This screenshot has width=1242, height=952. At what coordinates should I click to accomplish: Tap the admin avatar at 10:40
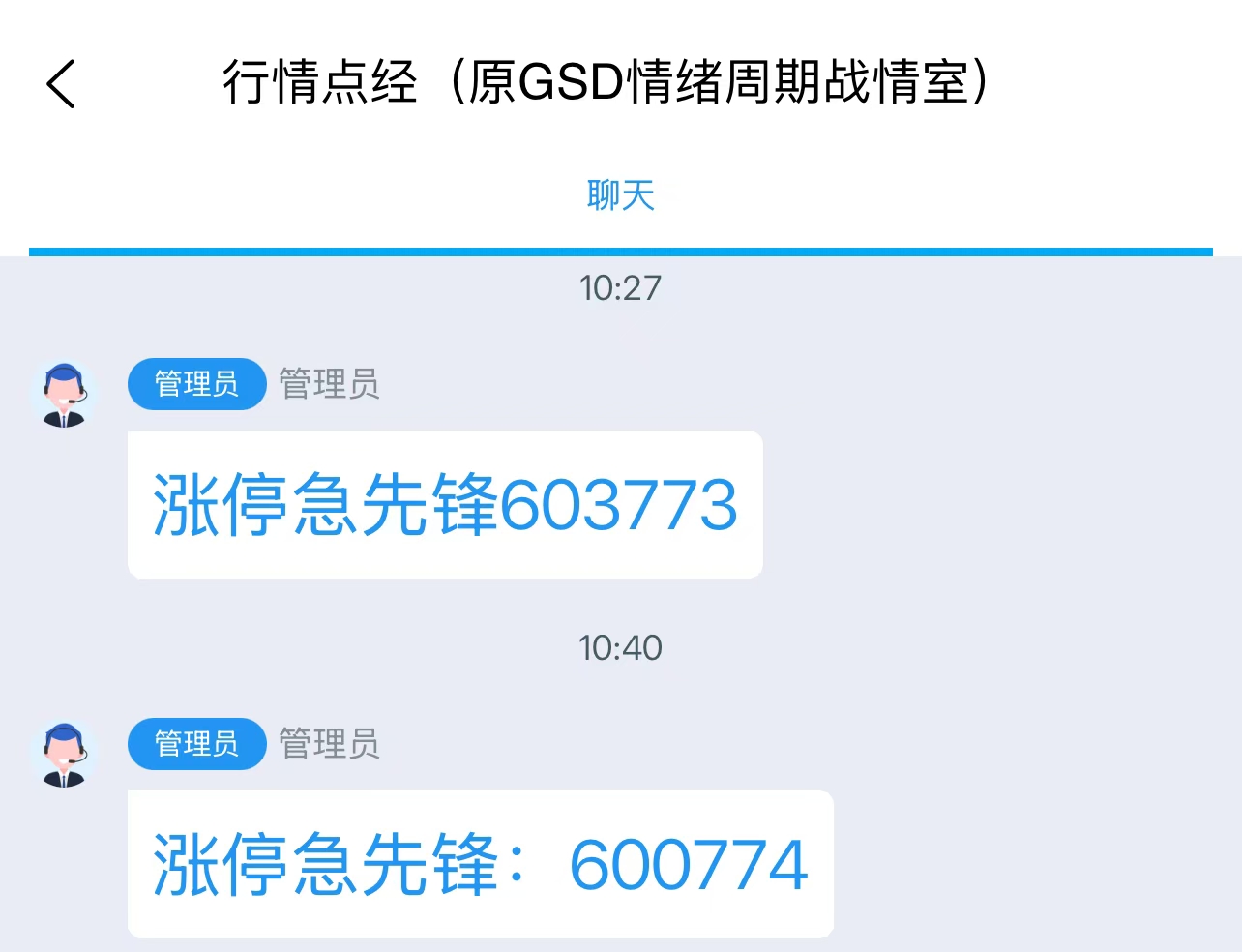(64, 754)
